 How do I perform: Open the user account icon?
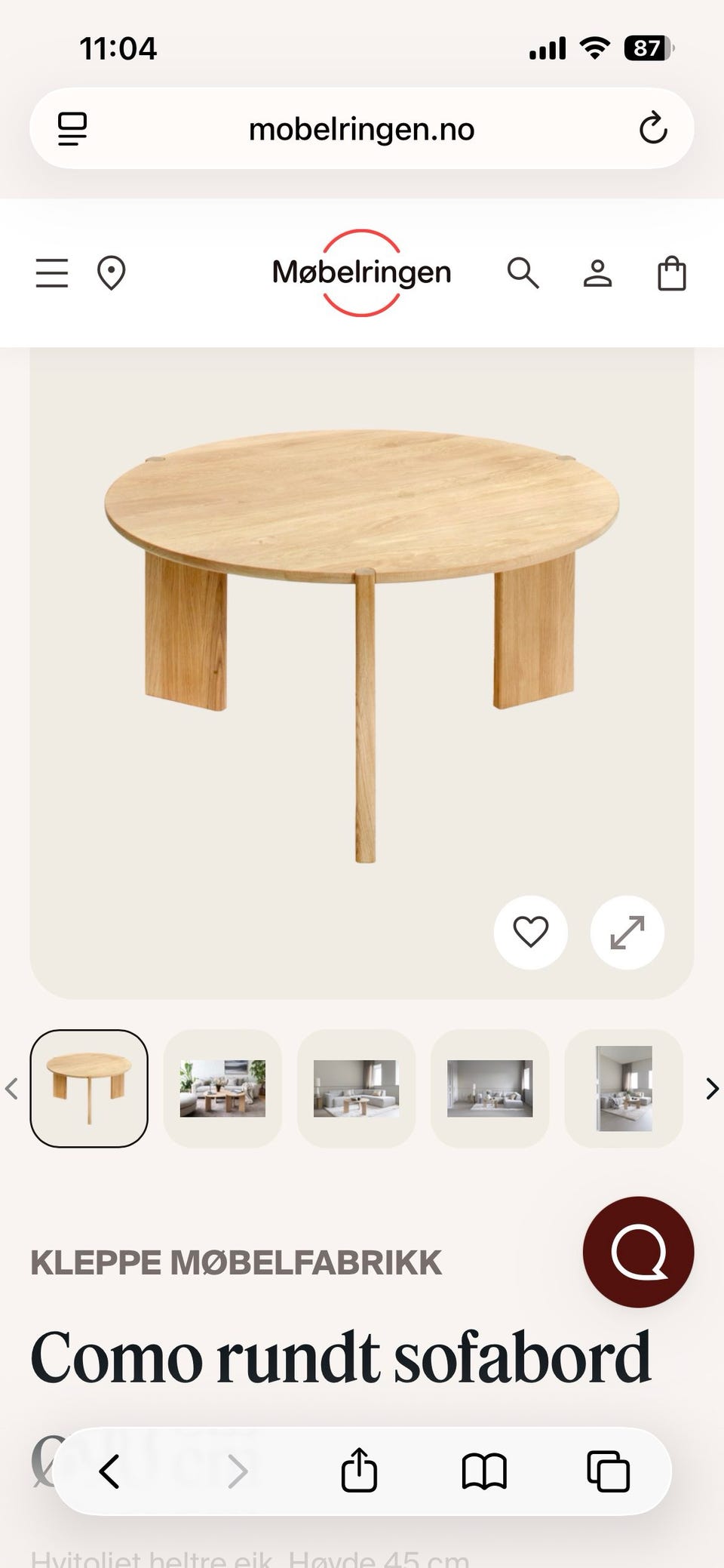click(x=597, y=273)
